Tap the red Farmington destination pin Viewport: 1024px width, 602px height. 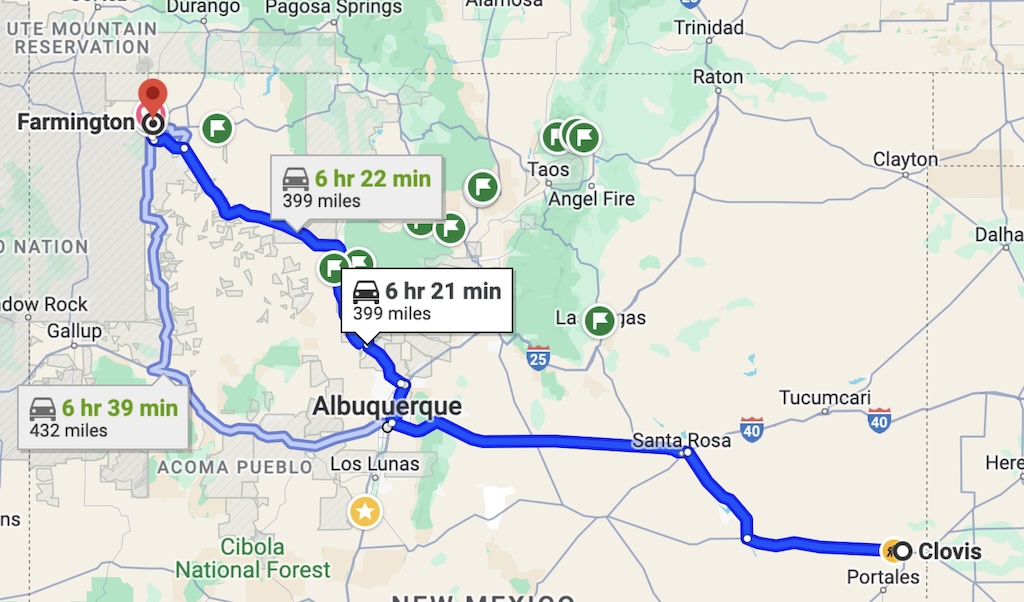pyautogui.click(x=152, y=99)
